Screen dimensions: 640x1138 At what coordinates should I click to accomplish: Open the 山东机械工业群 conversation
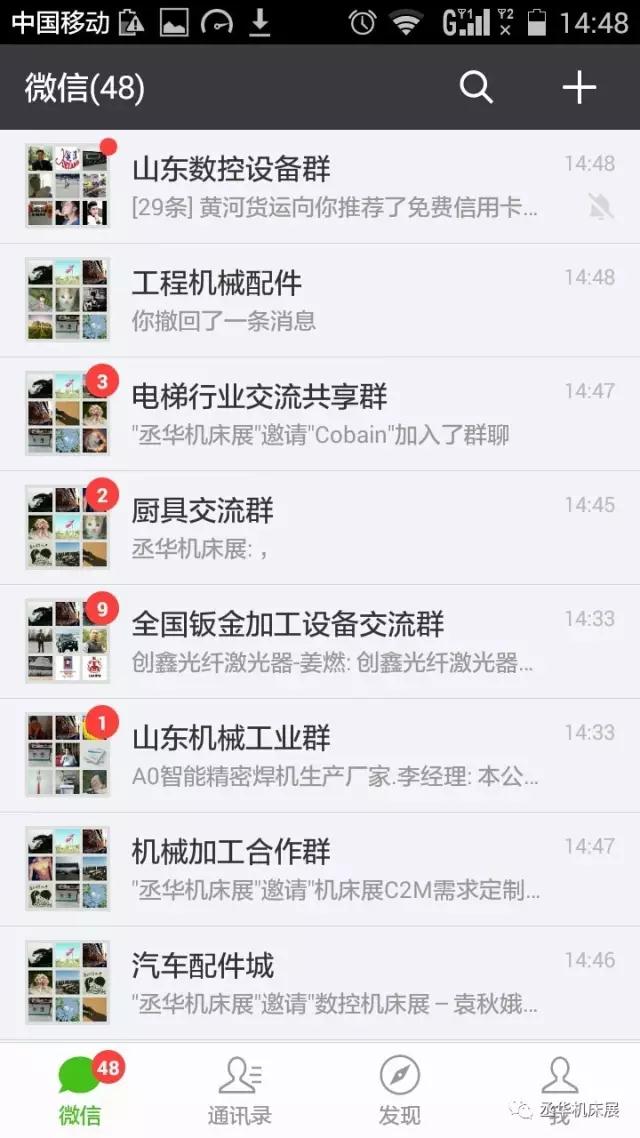coord(320,756)
